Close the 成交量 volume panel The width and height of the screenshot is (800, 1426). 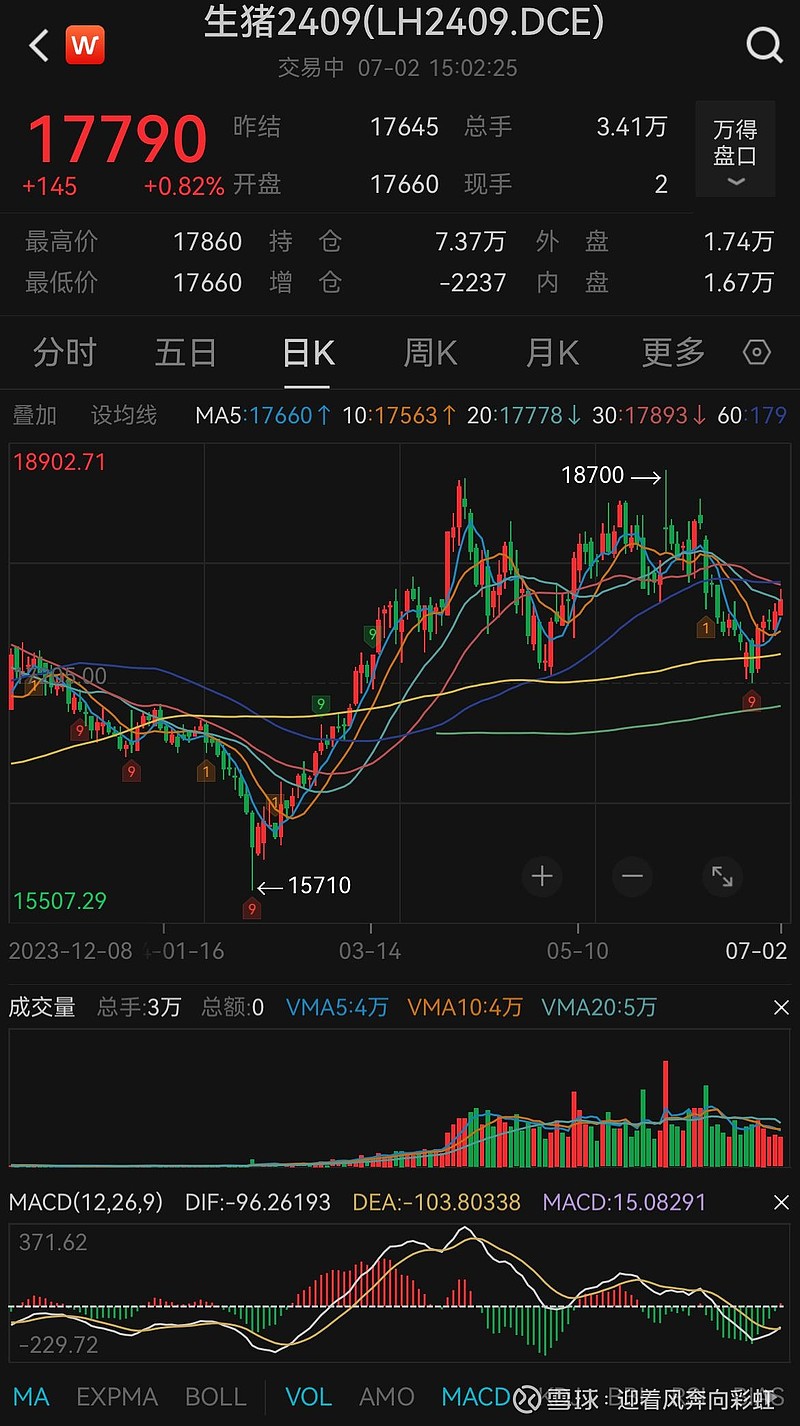tap(781, 1008)
